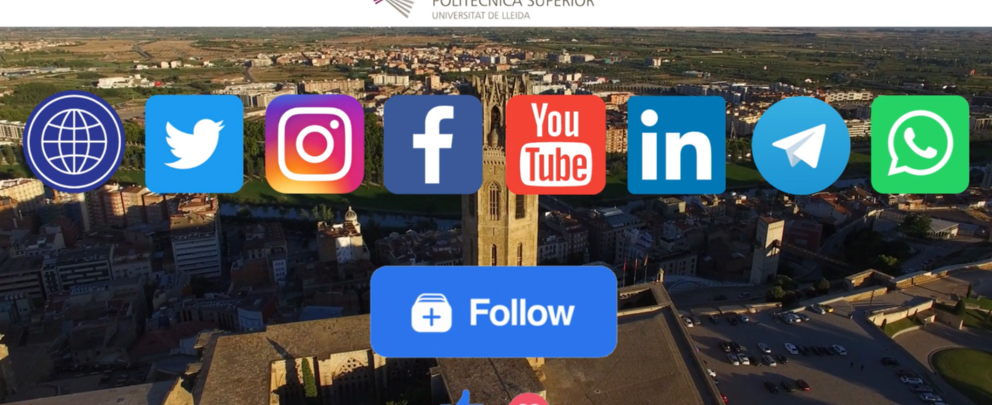Open the Facebook page

pyautogui.click(x=433, y=144)
